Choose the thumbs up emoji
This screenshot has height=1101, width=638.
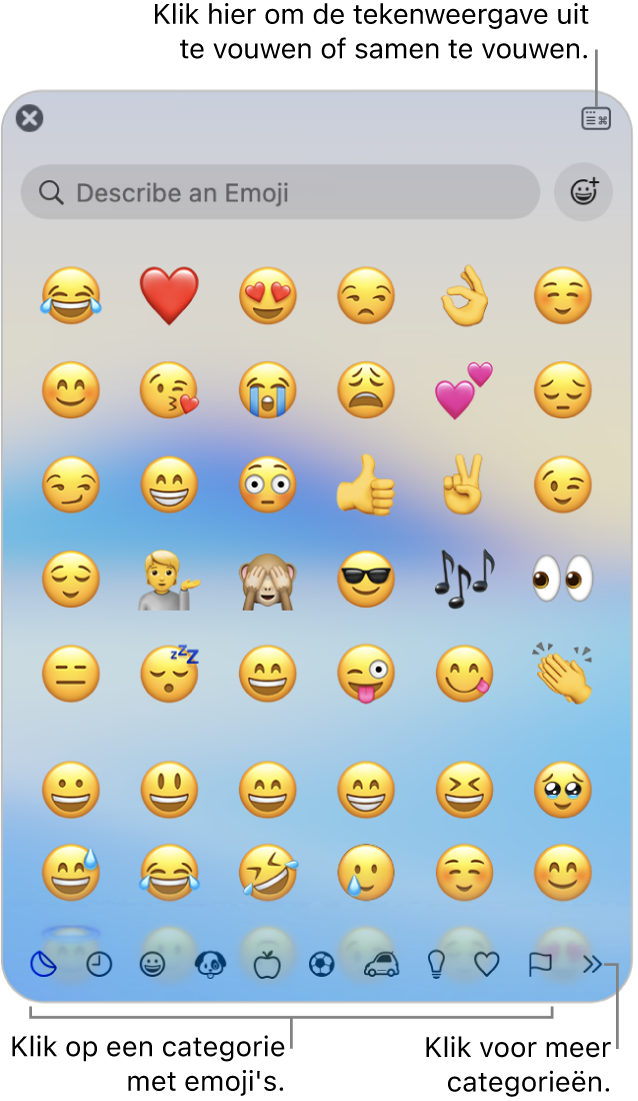coord(366,484)
